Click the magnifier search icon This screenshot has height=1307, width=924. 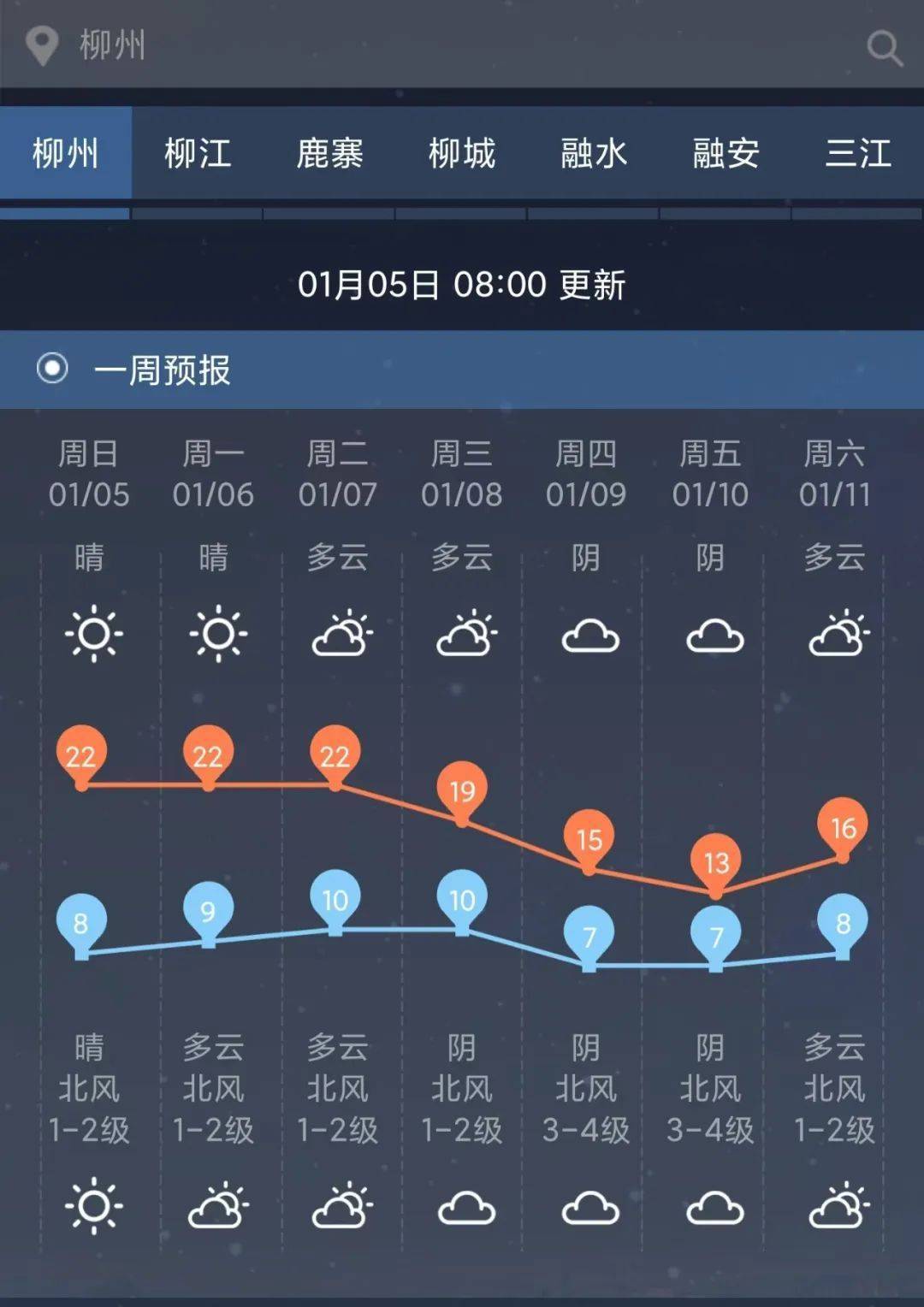882,47
